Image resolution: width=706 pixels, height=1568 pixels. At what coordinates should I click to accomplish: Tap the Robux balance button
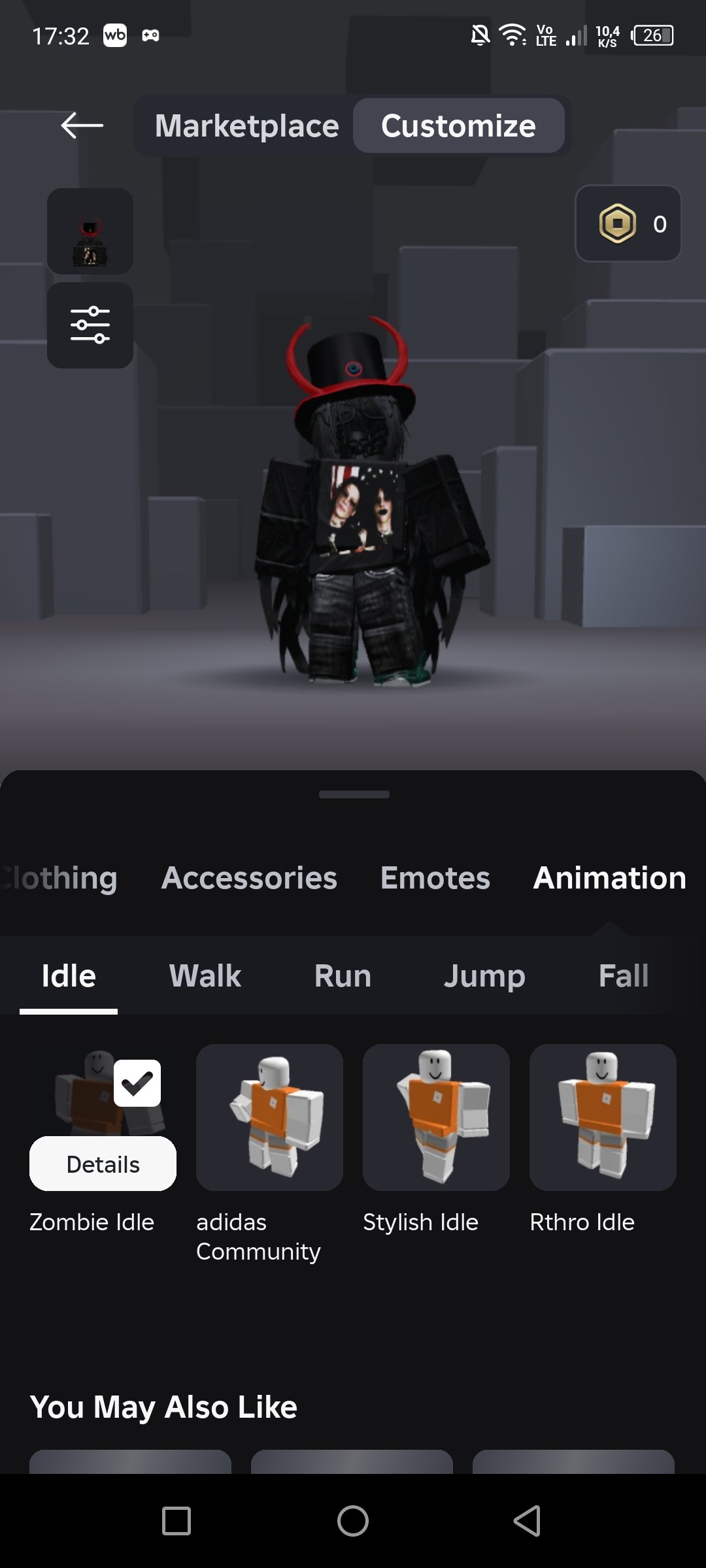point(628,224)
